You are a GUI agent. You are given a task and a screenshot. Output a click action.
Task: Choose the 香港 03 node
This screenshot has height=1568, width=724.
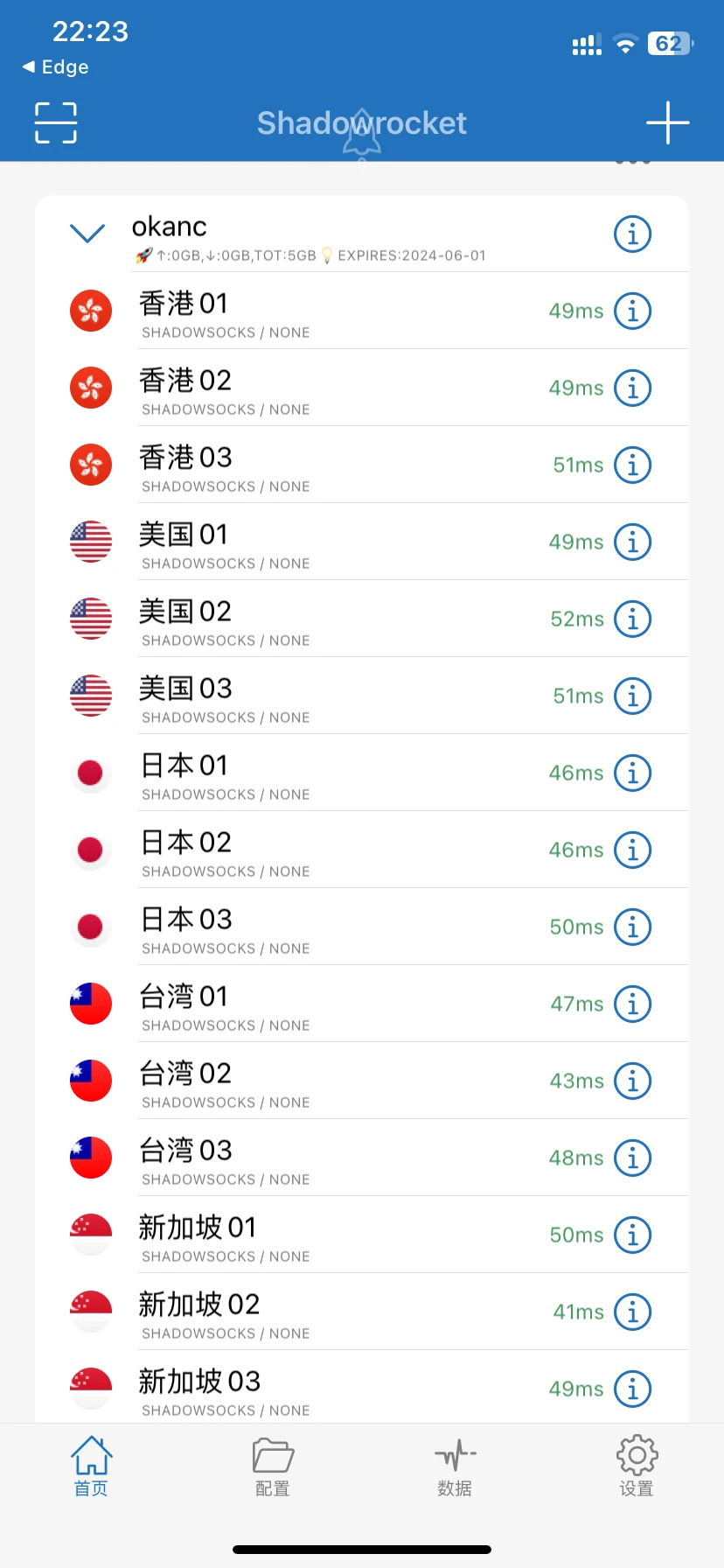pos(332,465)
